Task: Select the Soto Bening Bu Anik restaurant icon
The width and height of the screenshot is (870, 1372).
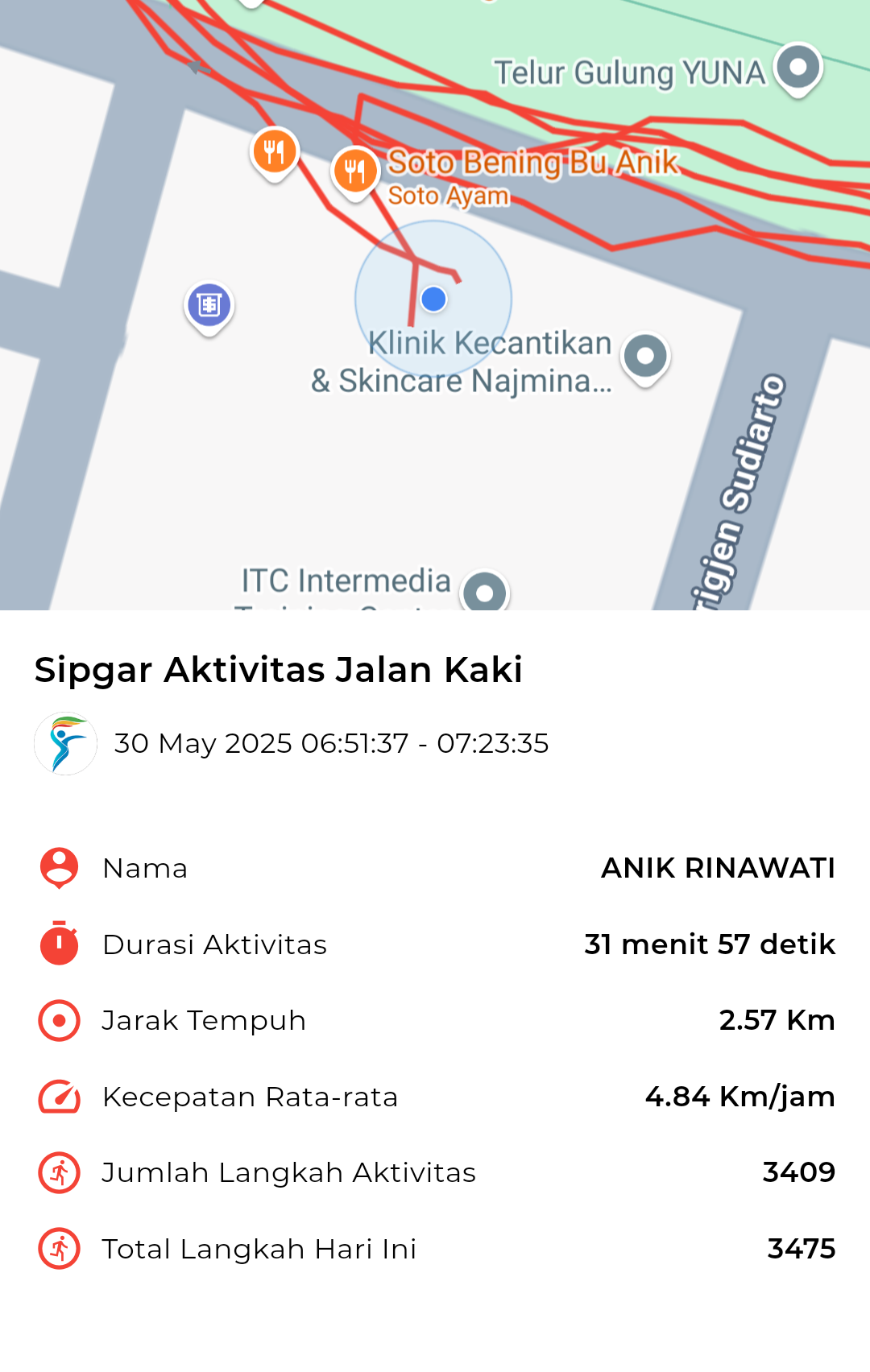Action: (354, 169)
